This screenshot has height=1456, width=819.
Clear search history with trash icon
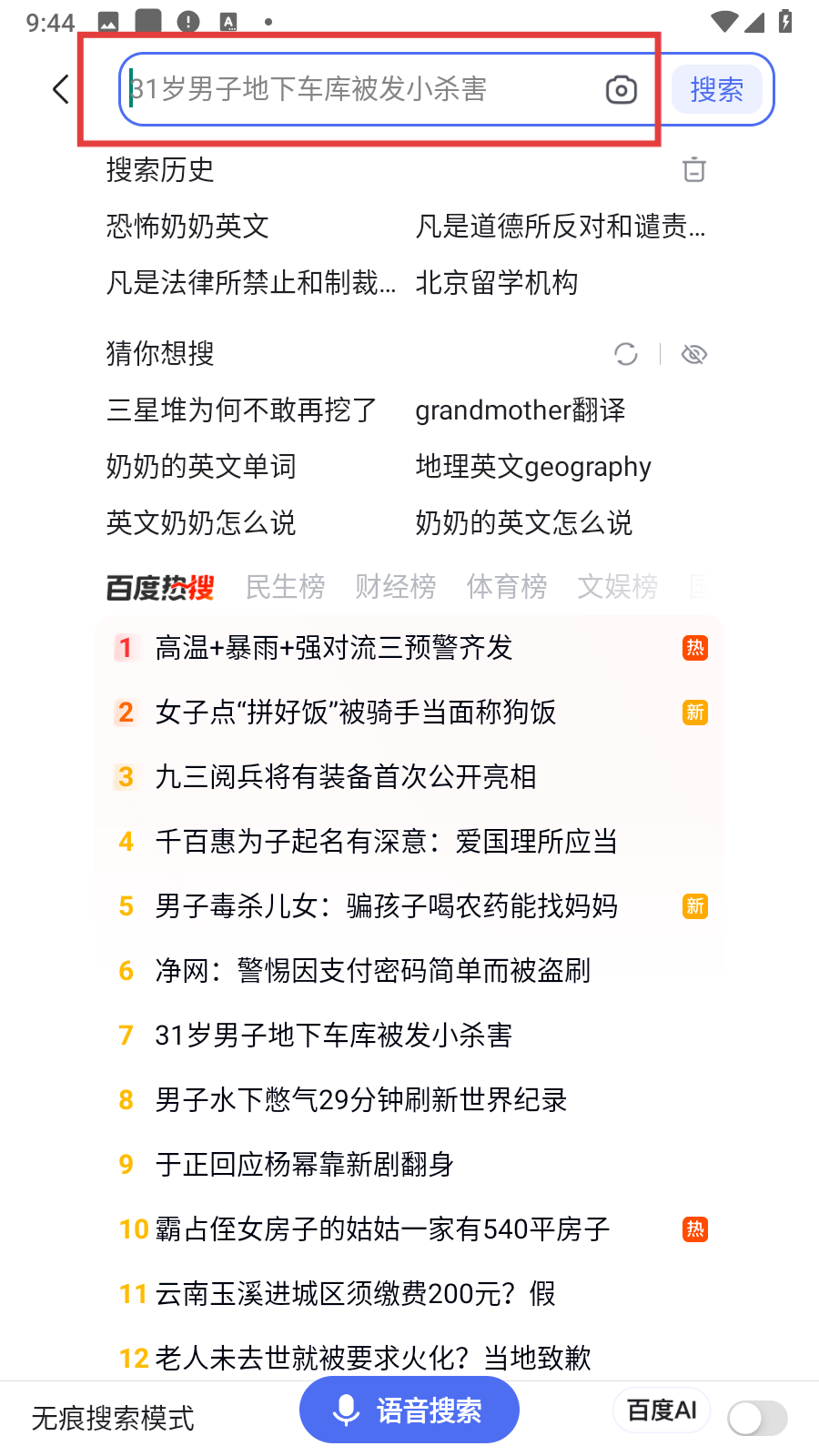pos(694,170)
